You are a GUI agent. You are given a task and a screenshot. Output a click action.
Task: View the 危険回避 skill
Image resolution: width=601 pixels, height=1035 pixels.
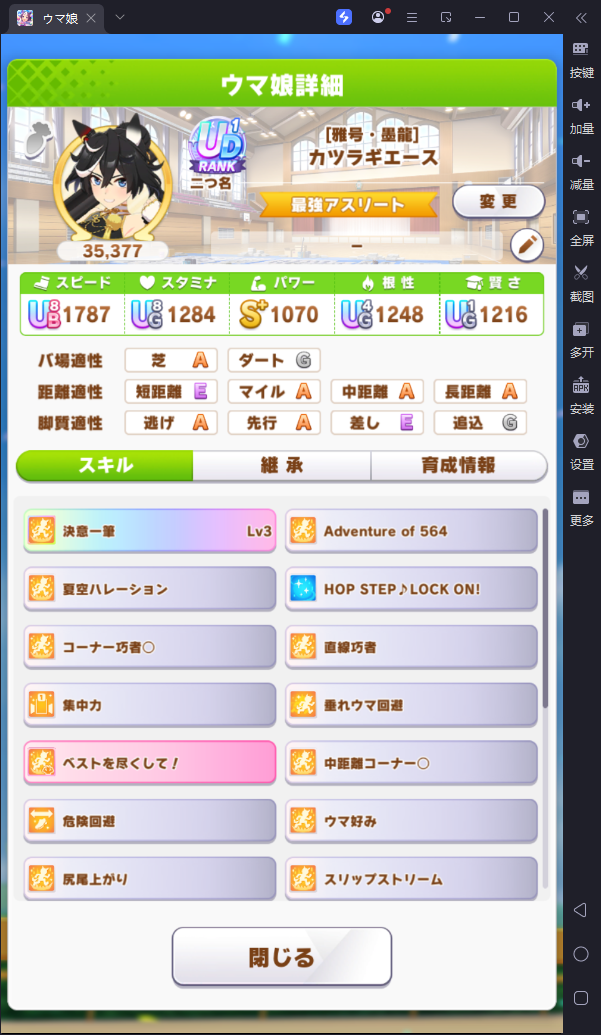150,821
